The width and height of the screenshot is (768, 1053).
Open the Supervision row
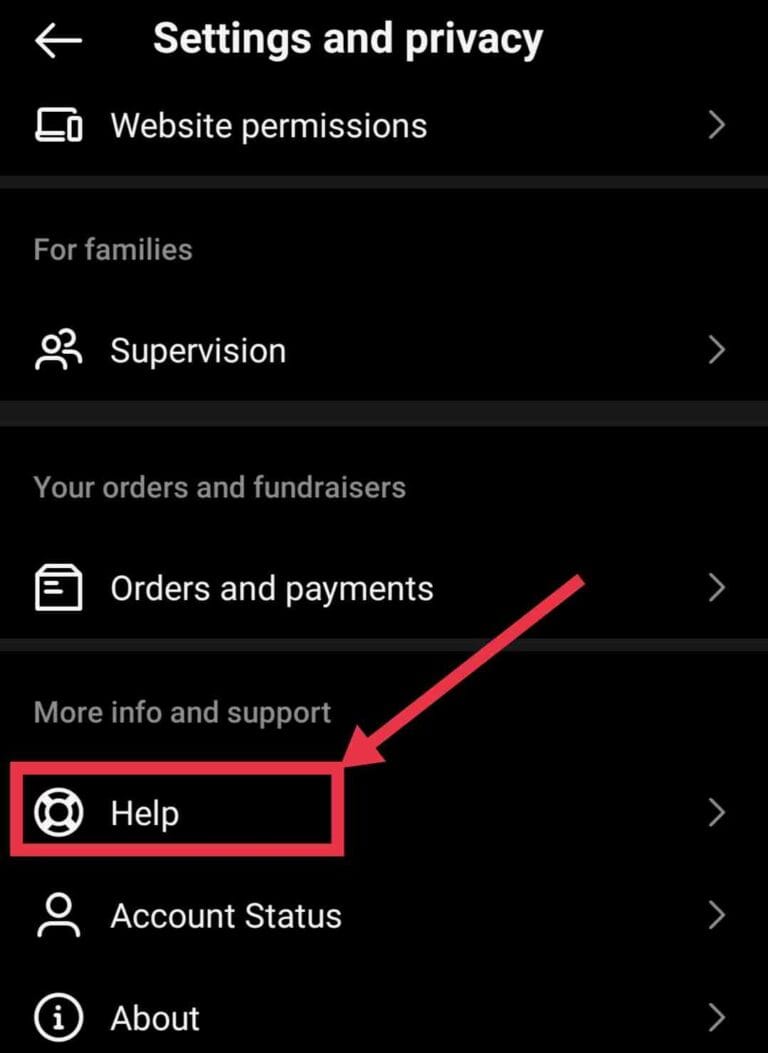point(198,351)
